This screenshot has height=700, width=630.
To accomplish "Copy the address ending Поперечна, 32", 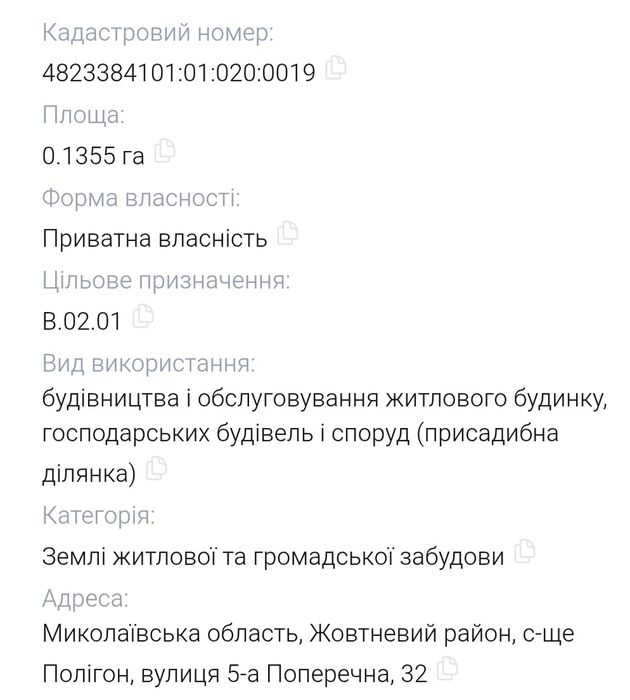I will pyautogui.click(x=449, y=669).
